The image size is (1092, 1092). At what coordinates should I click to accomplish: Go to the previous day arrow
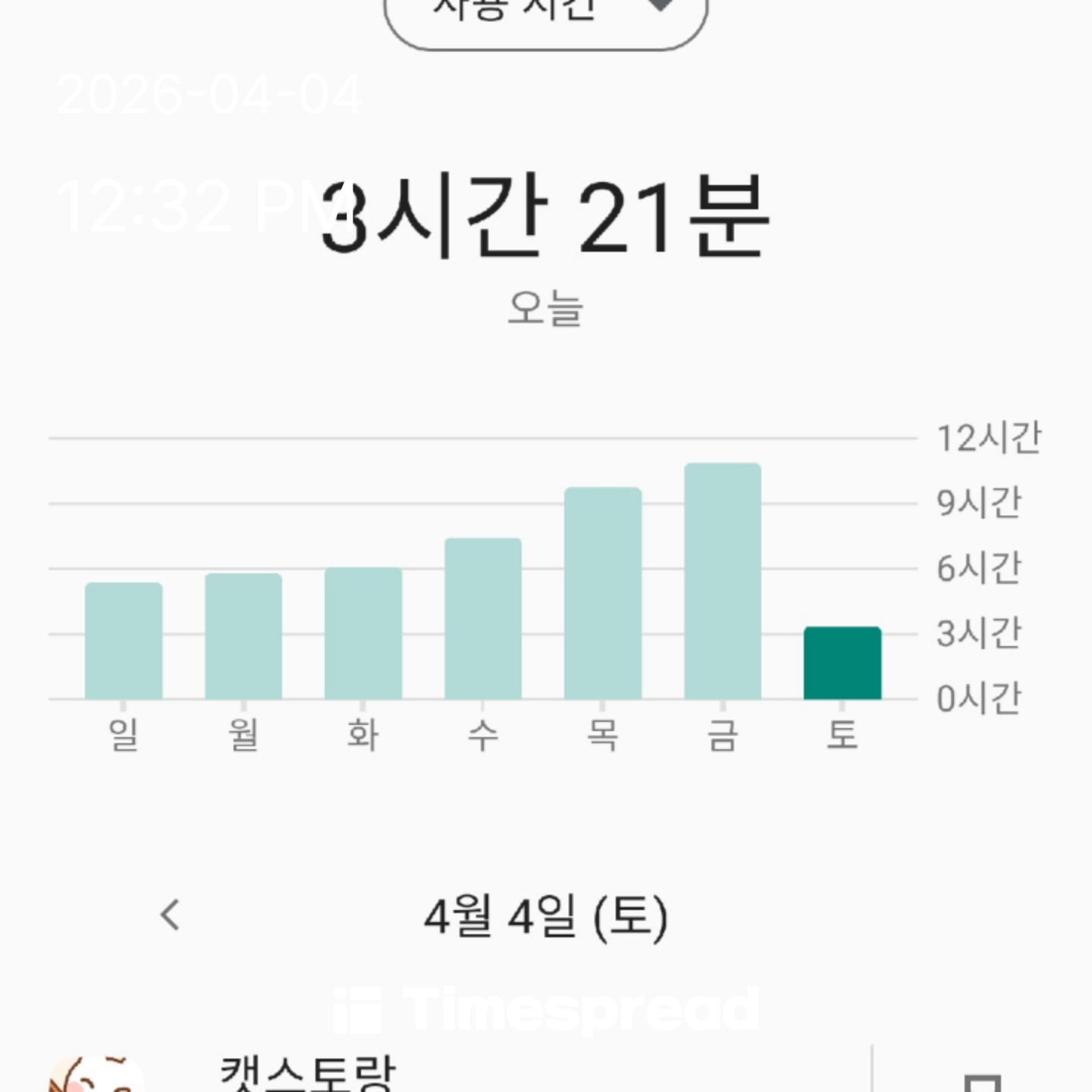point(171,915)
